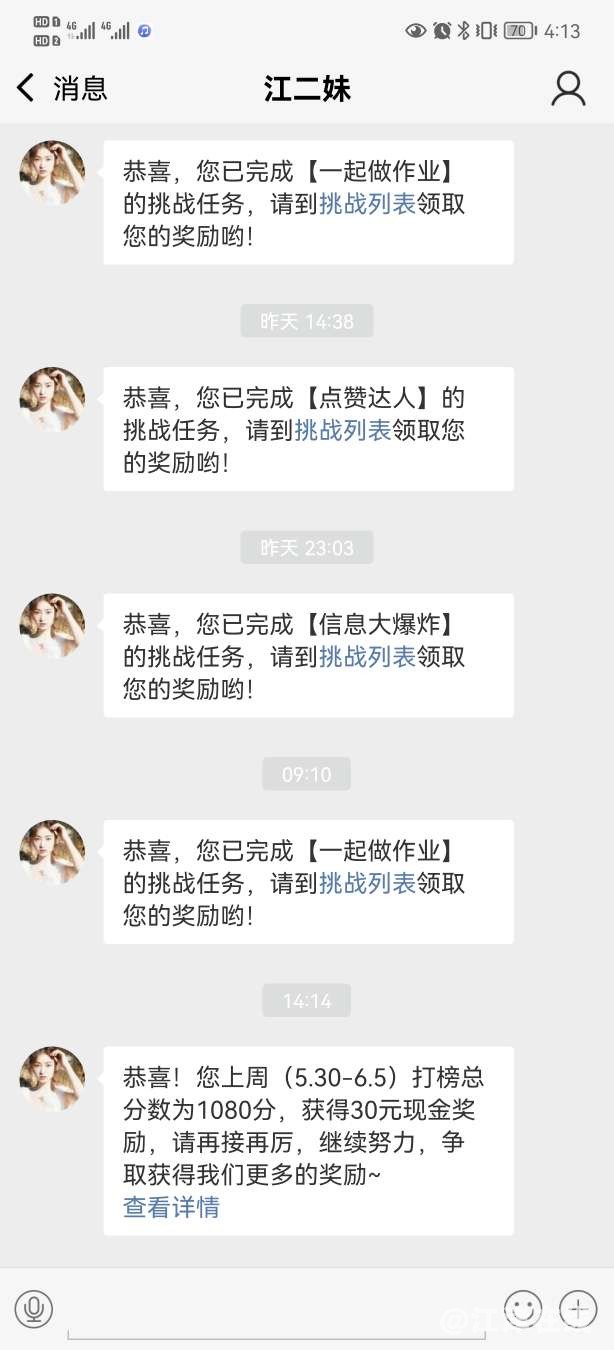This screenshot has height=1350, width=614.
Task: Tap the voice input microphone icon
Action: (34, 1308)
